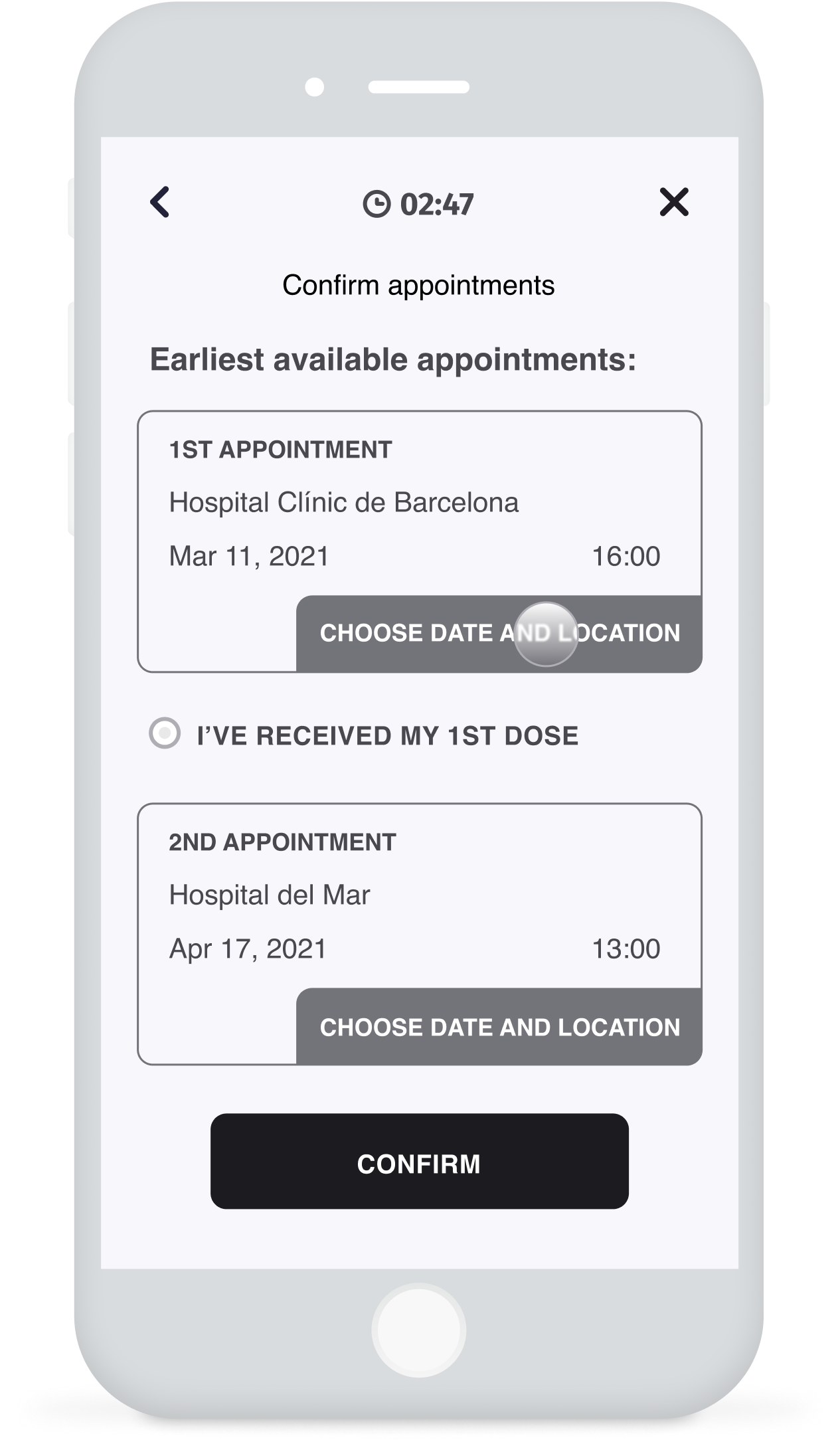The image size is (840, 1444).
Task: Tap the back chevron arrow
Action: pyautogui.click(x=159, y=205)
